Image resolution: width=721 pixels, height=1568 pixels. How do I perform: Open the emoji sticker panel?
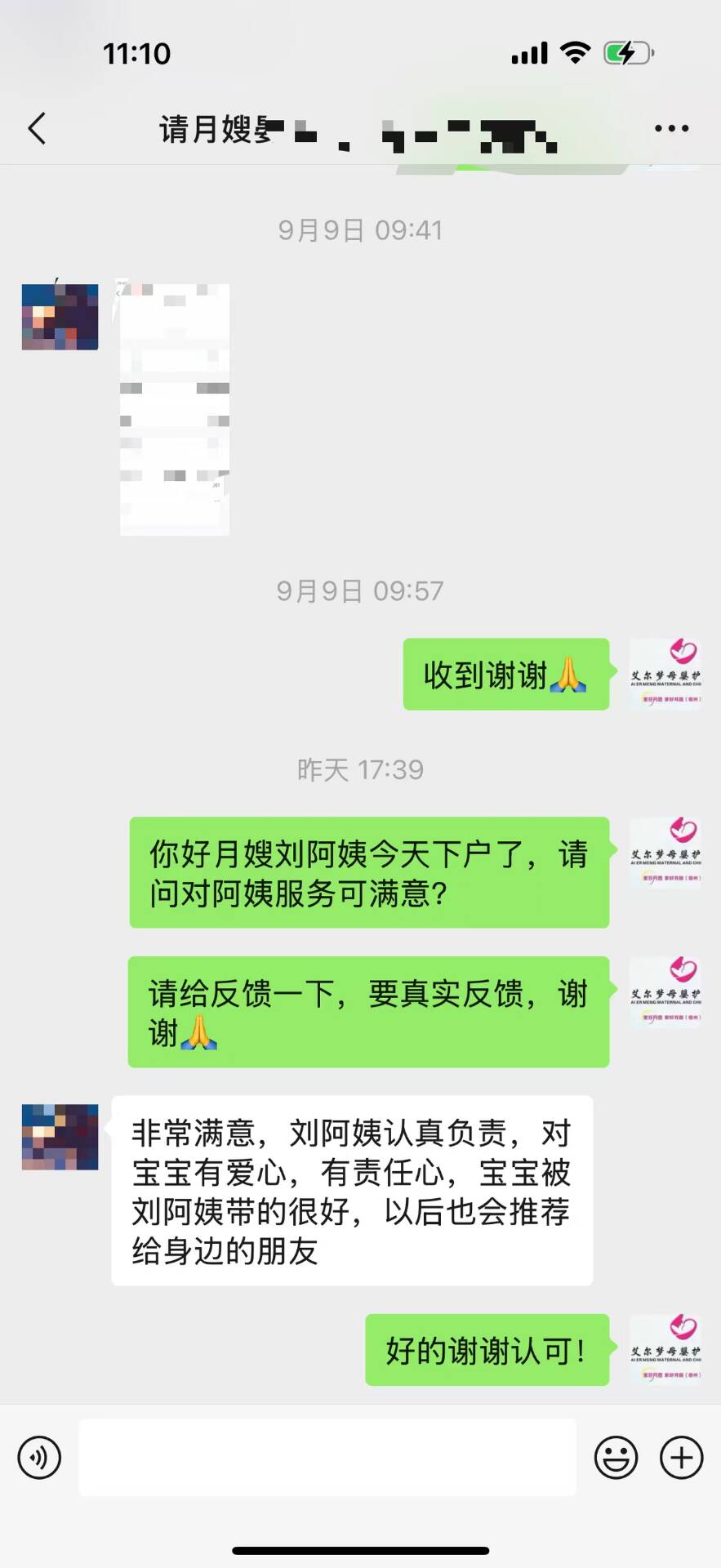tap(616, 1457)
